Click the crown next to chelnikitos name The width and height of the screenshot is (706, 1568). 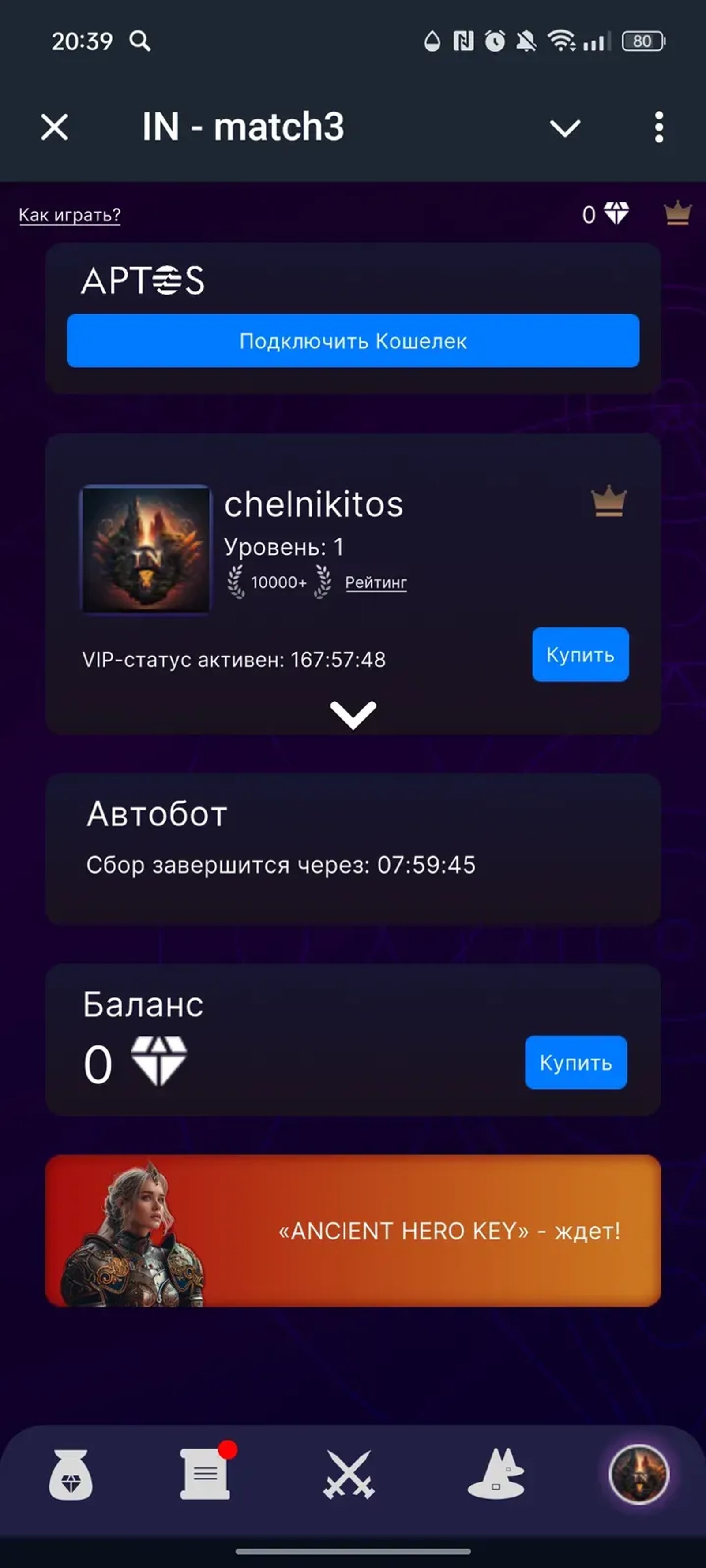click(x=608, y=502)
